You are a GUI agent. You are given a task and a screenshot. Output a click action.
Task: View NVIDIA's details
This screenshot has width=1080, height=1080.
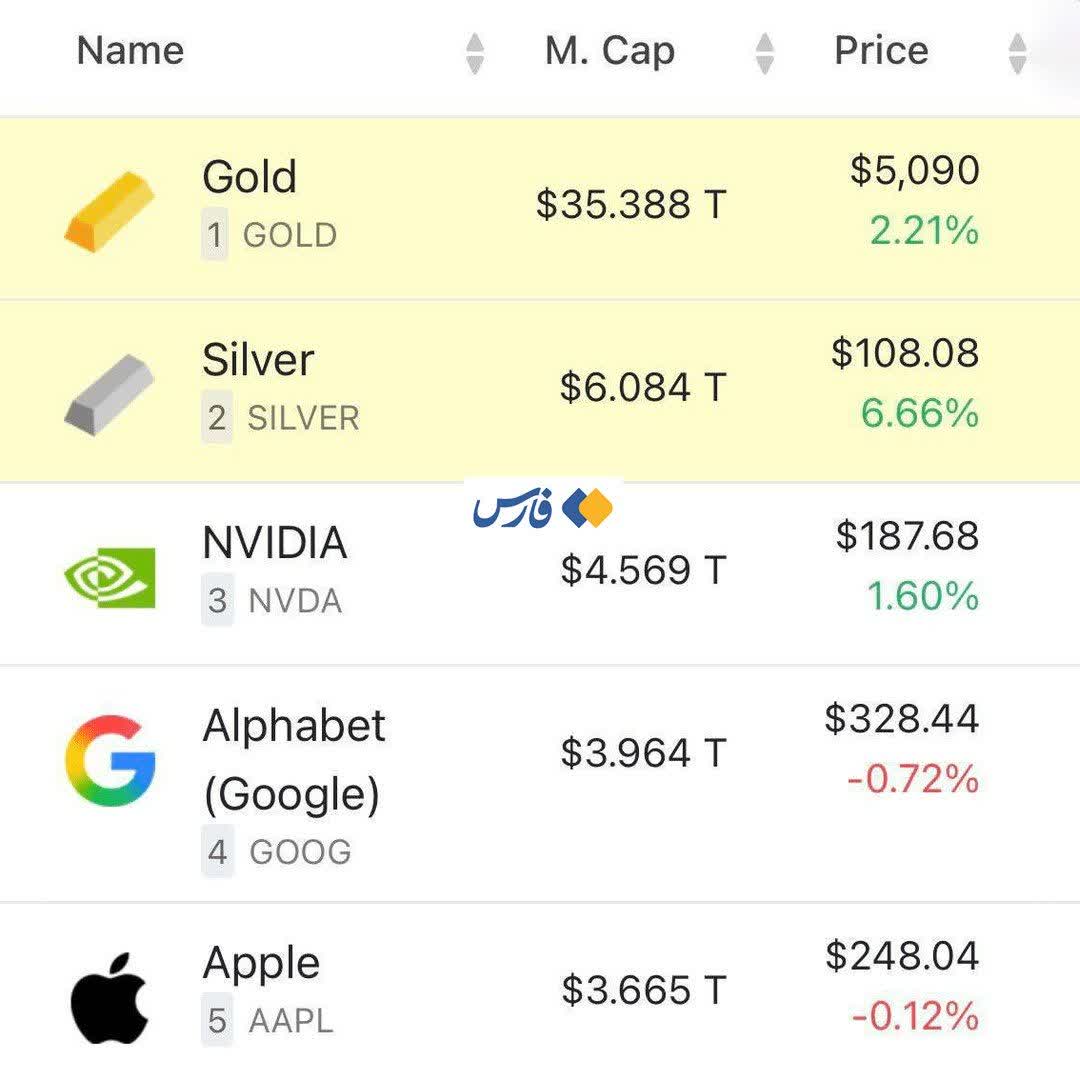274,544
